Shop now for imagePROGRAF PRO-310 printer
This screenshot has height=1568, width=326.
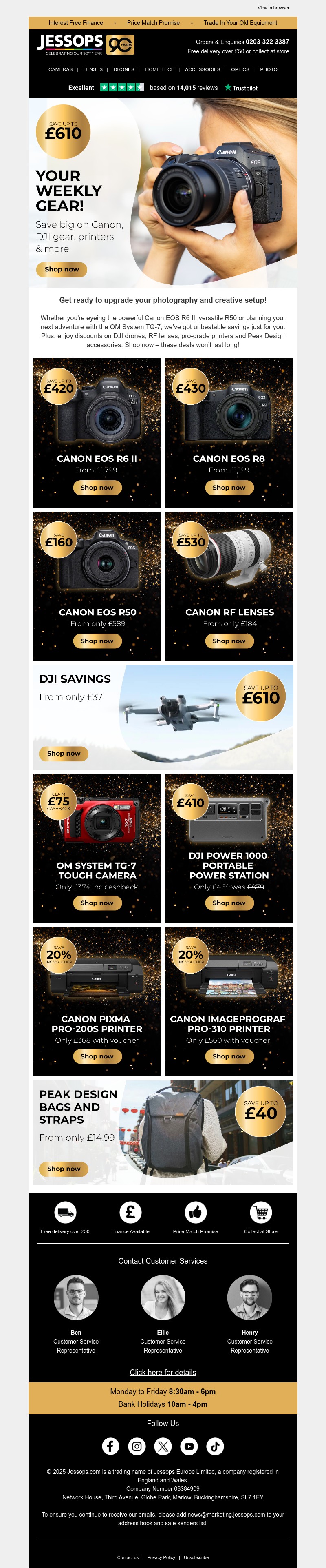(229, 1057)
